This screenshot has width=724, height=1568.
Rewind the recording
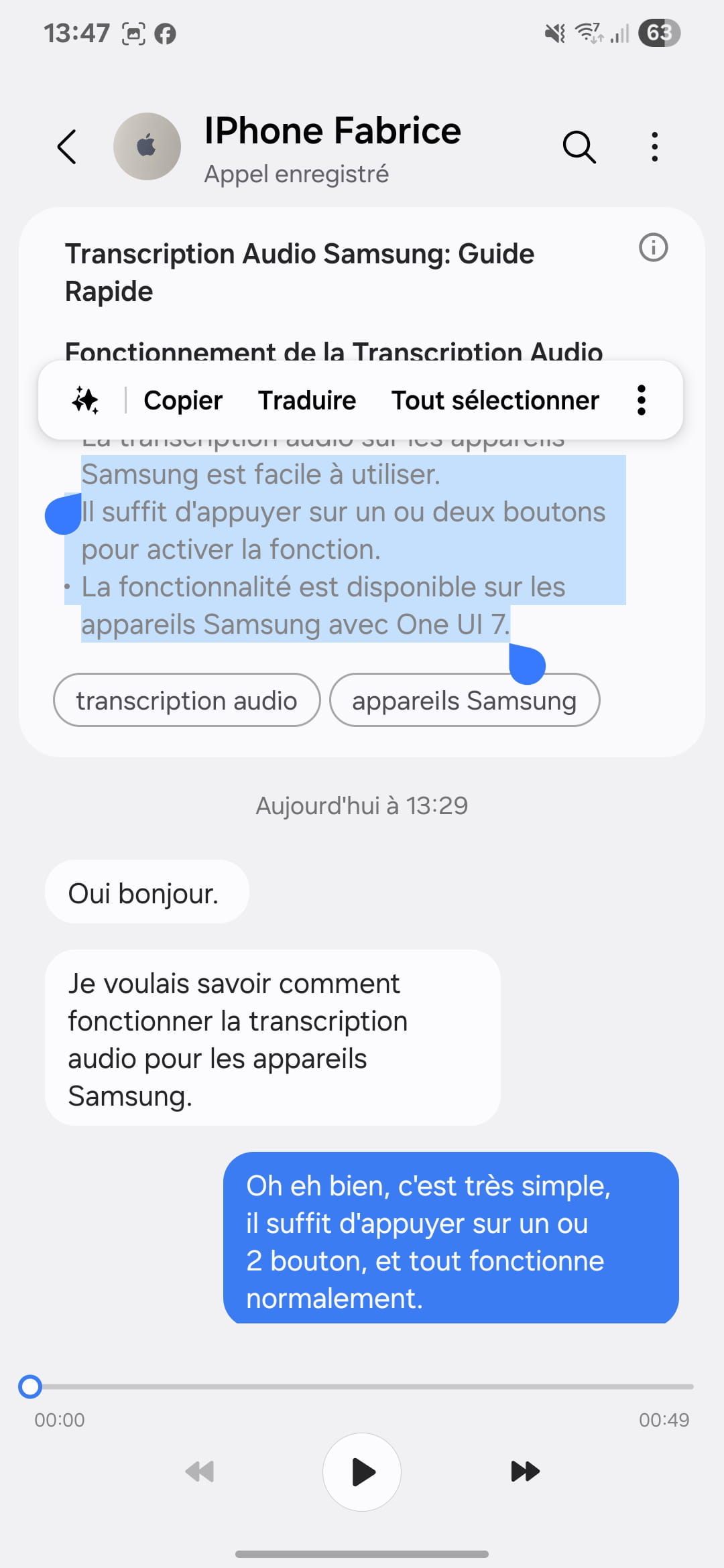[200, 1472]
